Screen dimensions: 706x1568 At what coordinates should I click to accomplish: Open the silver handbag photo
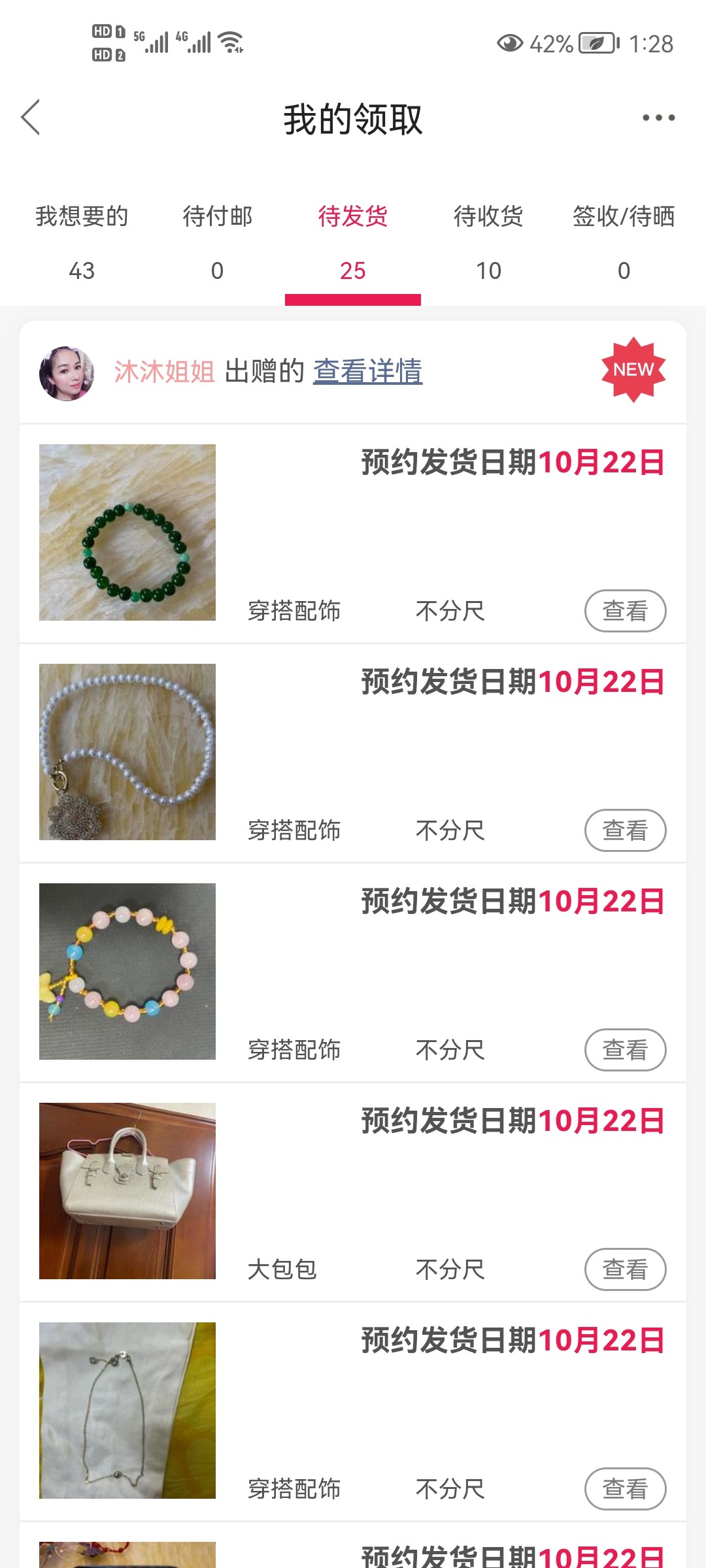pyautogui.click(x=127, y=1191)
